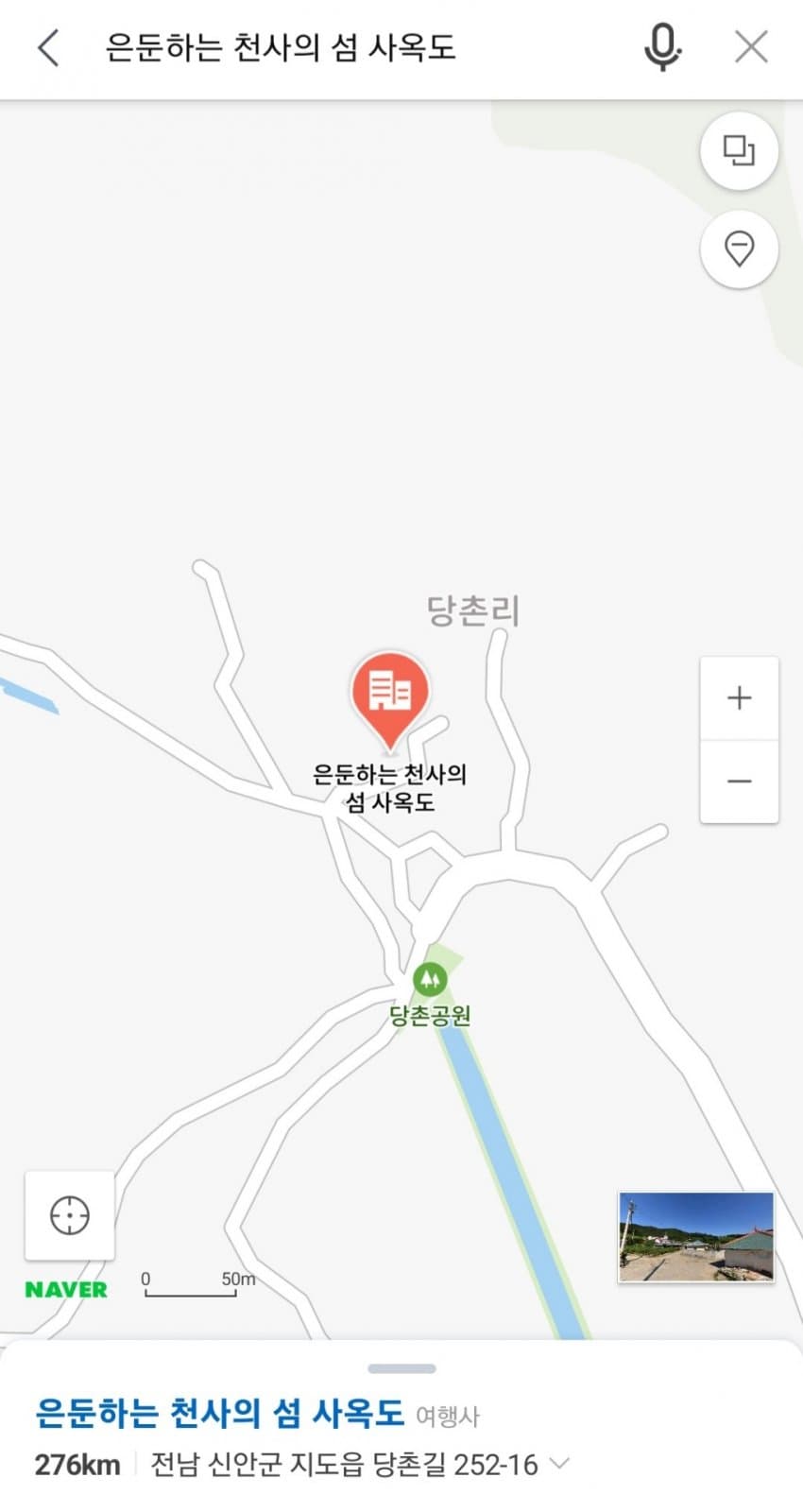Screen dimensions: 803x1512
Task: Zoom in with the plus button
Action: coord(739,698)
